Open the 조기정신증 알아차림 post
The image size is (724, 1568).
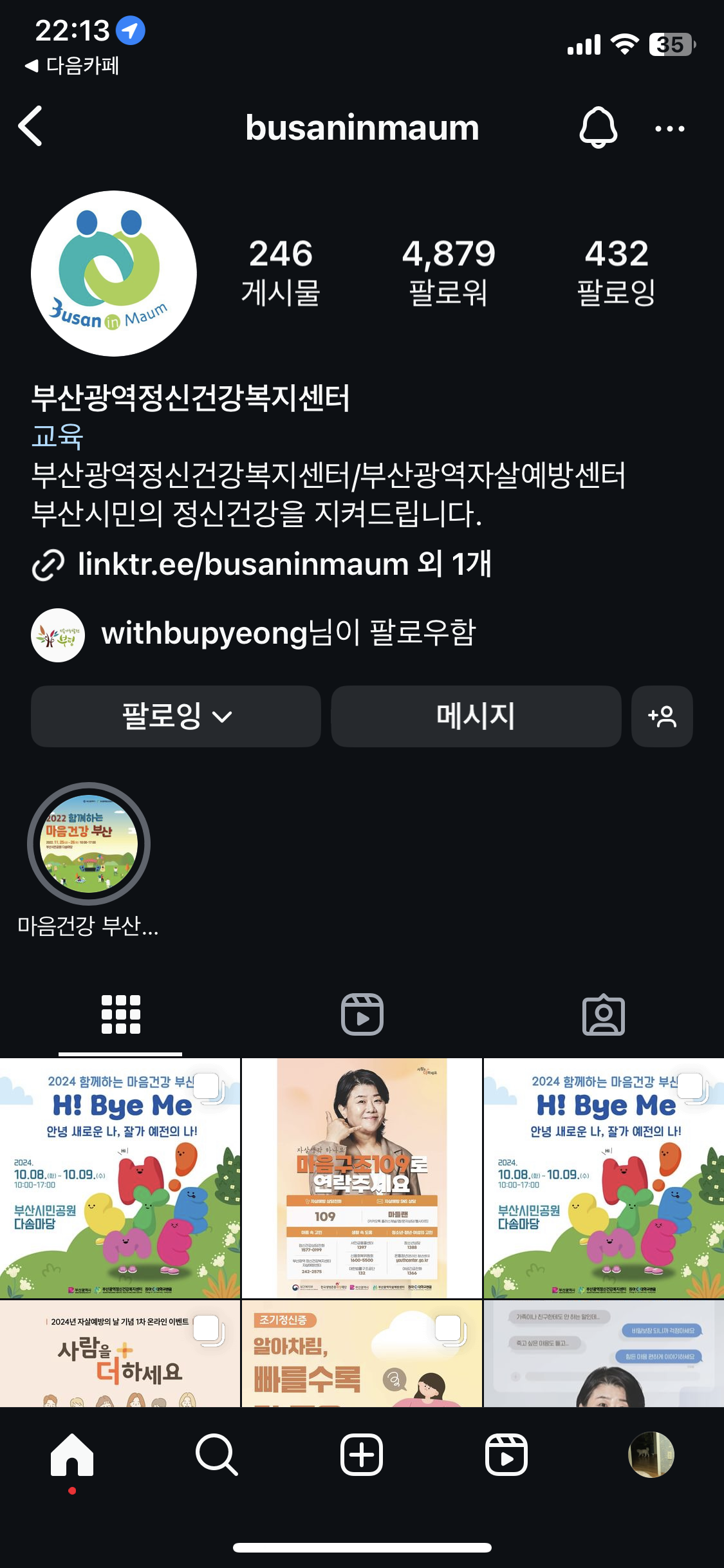362,1353
